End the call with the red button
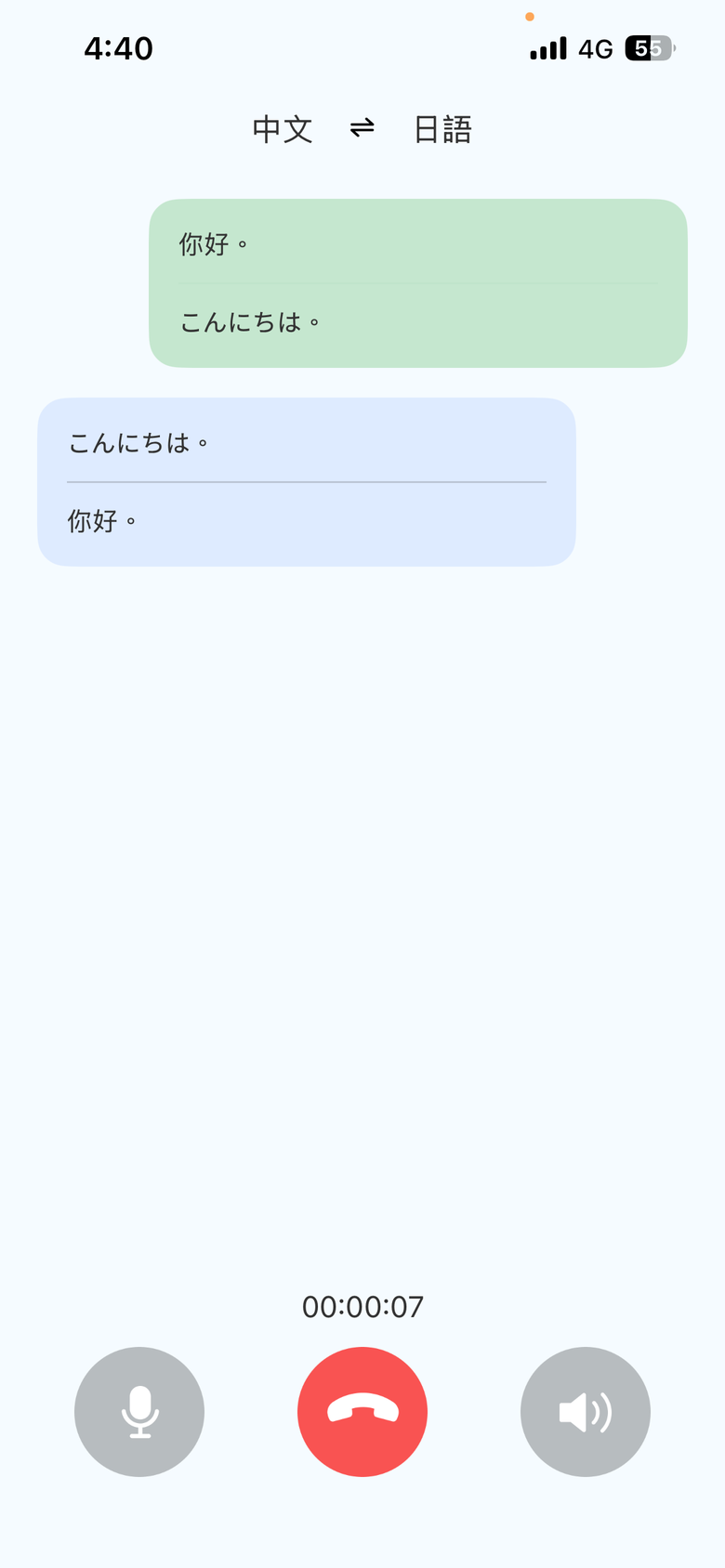This screenshot has width=725, height=1568. pyautogui.click(x=362, y=1411)
